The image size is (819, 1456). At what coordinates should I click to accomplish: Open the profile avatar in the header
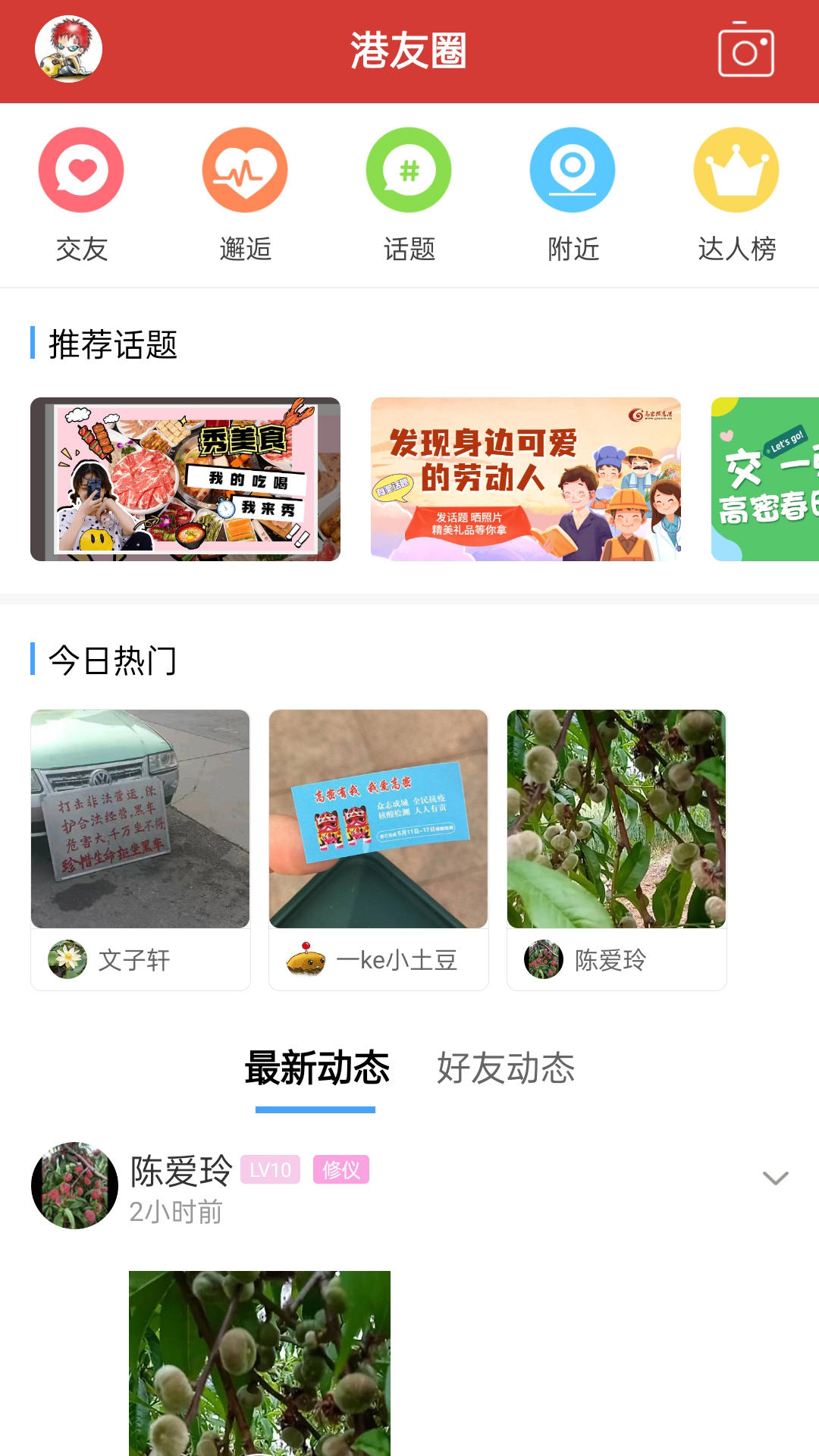coord(68,50)
